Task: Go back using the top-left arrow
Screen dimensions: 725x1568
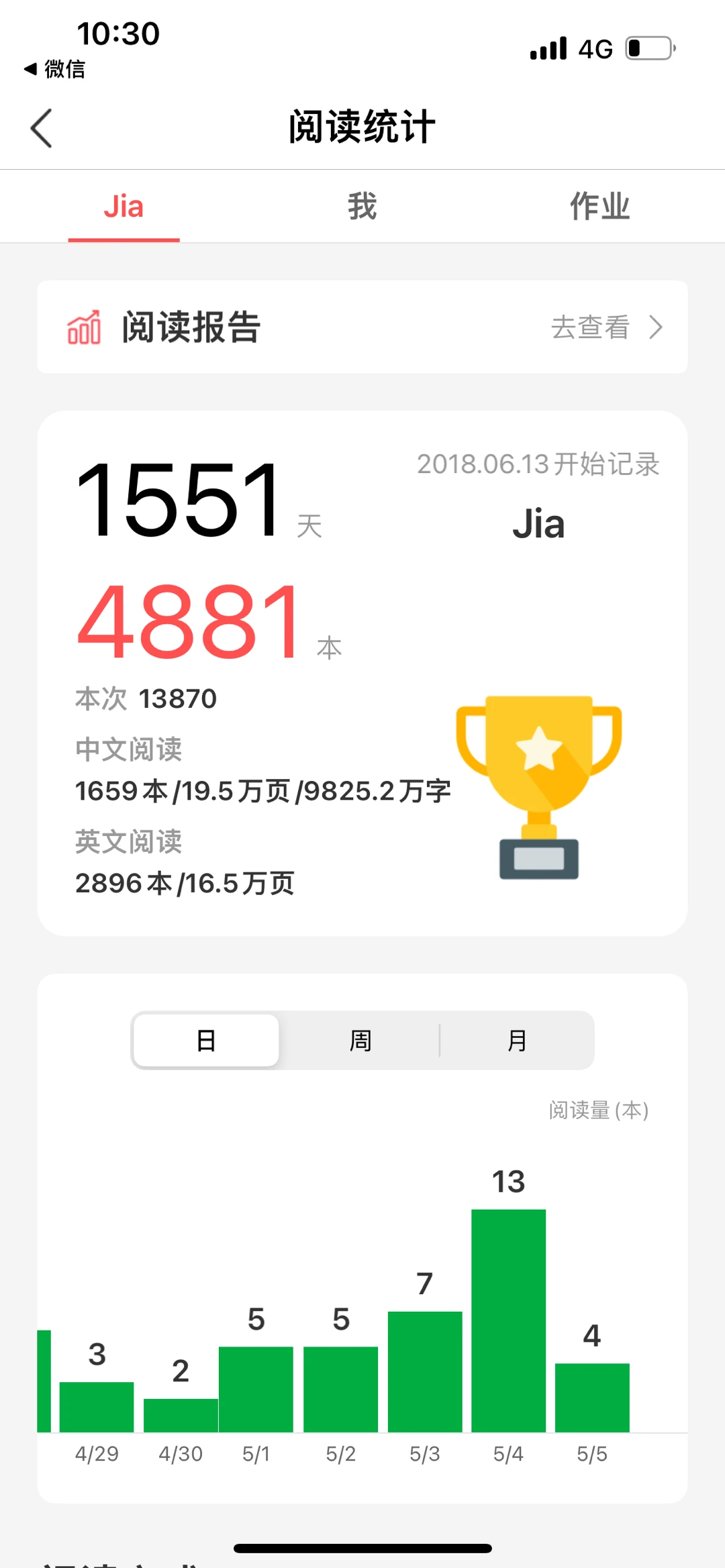Action: 42,127
